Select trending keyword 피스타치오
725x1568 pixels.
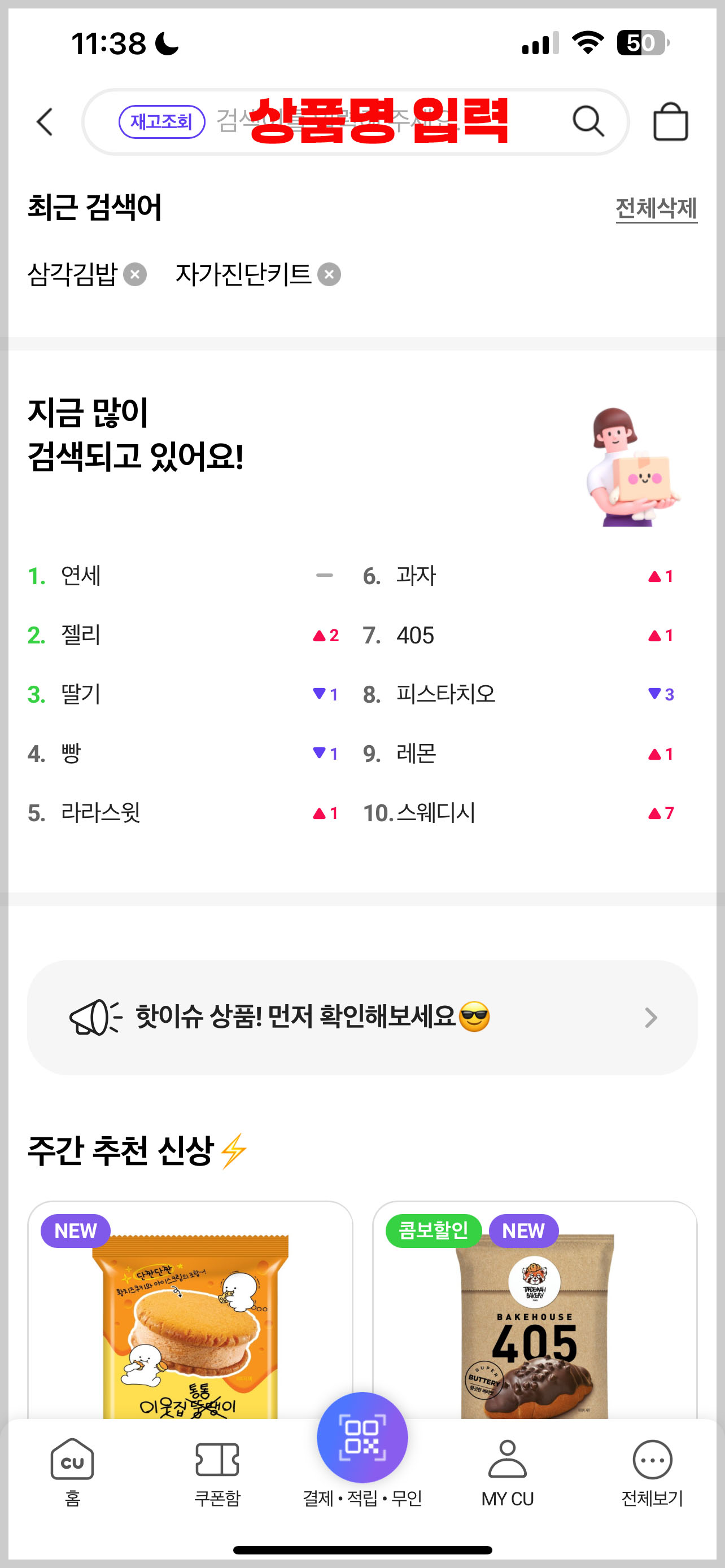pyautogui.click(x=446, y=693)
